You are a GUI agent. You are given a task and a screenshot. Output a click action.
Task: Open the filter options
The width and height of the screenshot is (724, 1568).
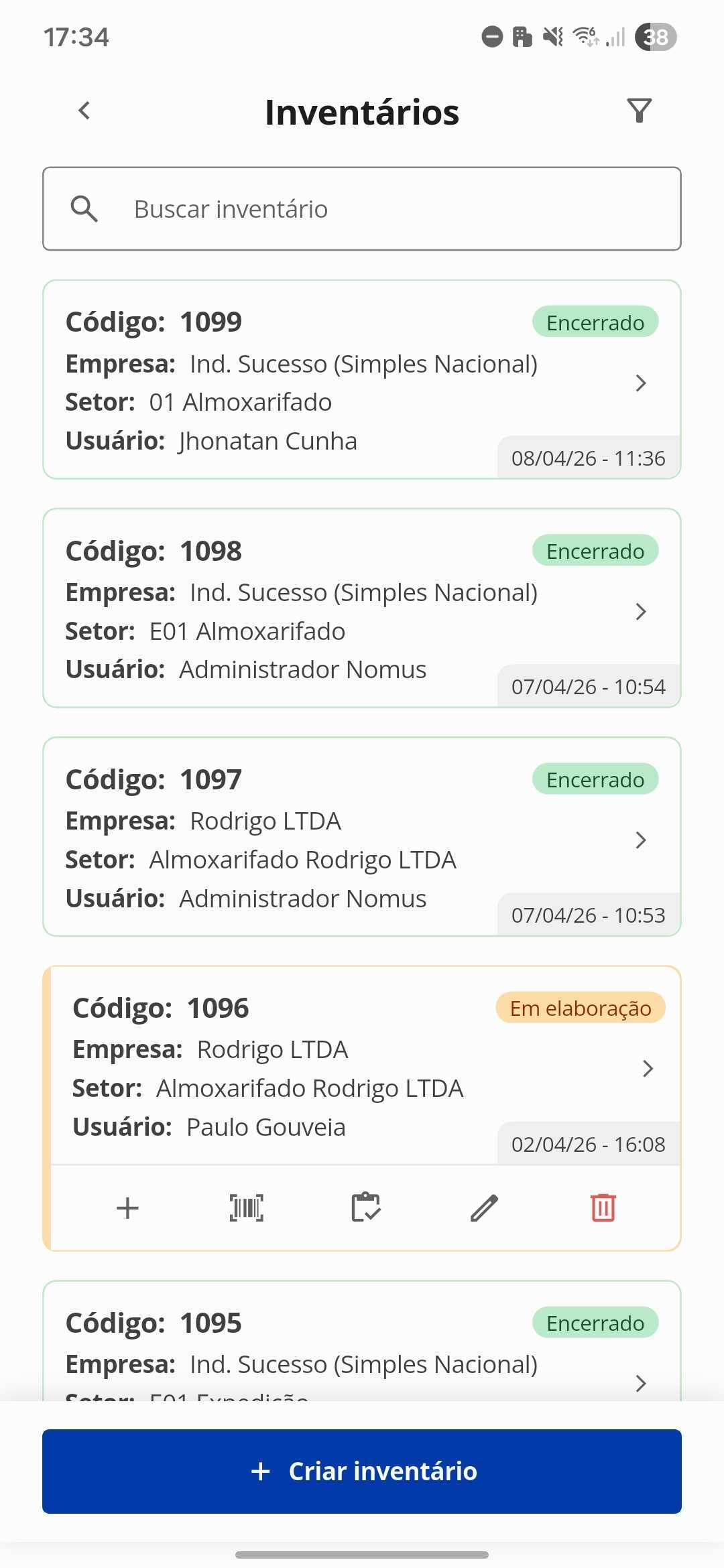pyautogui.click(x=639, y=111)
